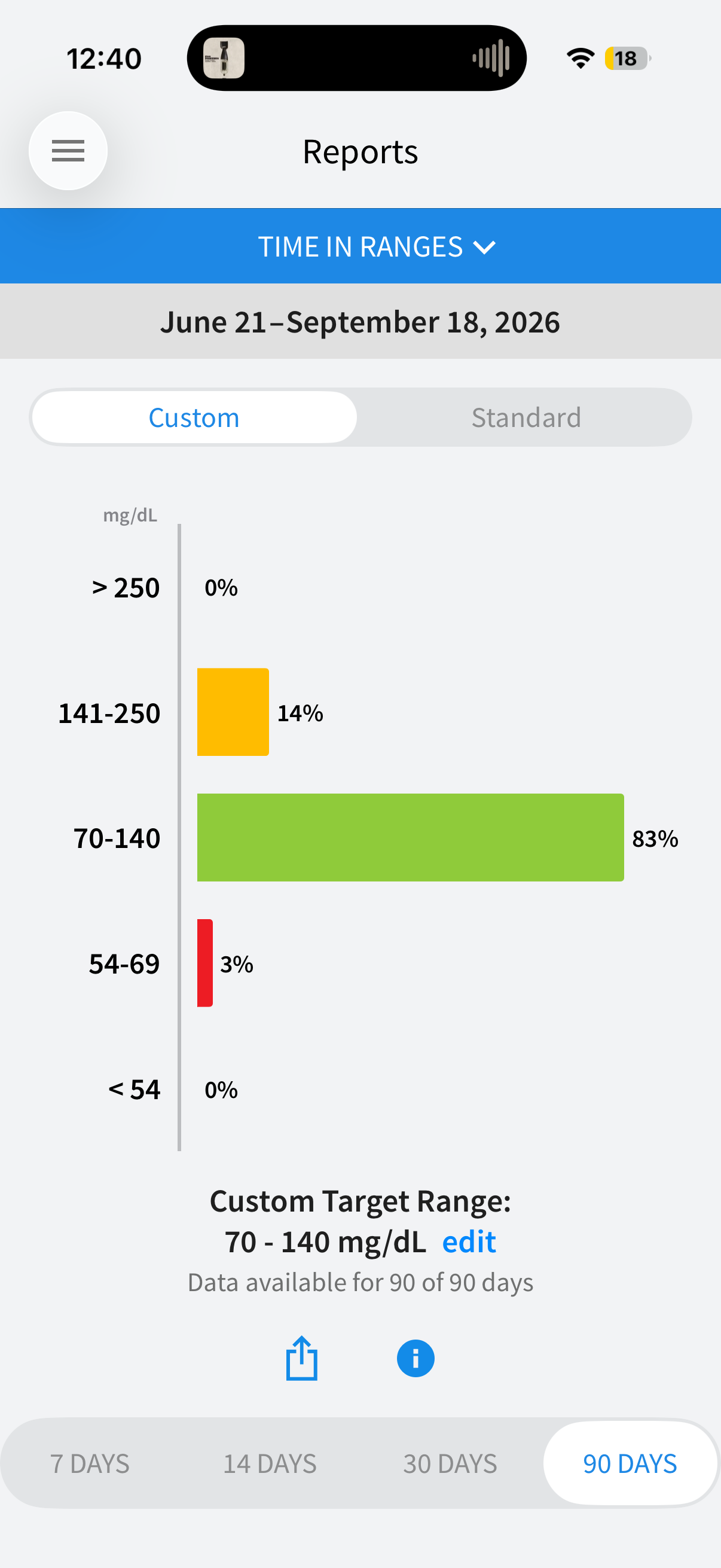Edit the custom target range

[469, 1241]
